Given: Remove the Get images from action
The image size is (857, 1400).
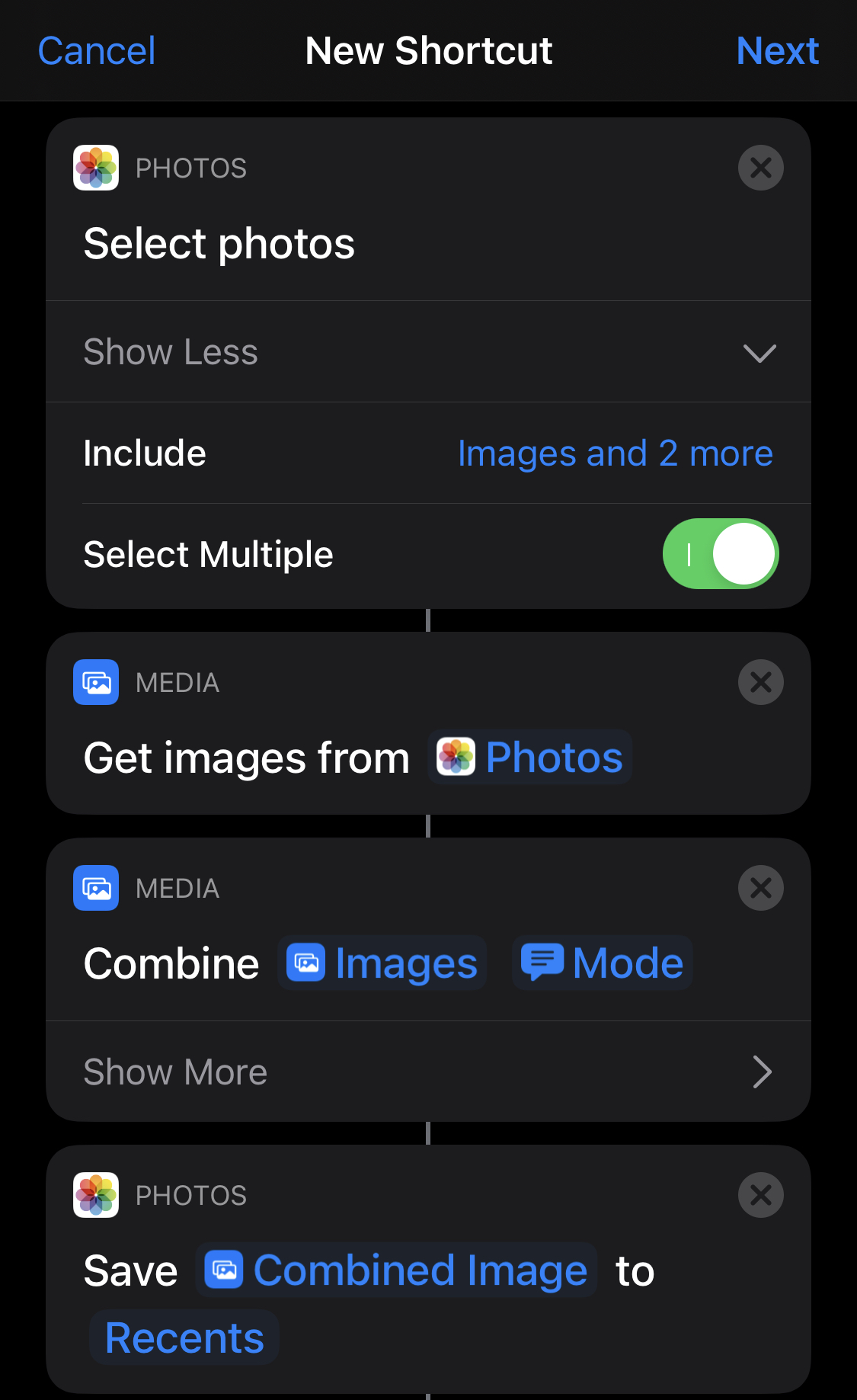Looking at the screenshot, I should click(x=760, y=682).
